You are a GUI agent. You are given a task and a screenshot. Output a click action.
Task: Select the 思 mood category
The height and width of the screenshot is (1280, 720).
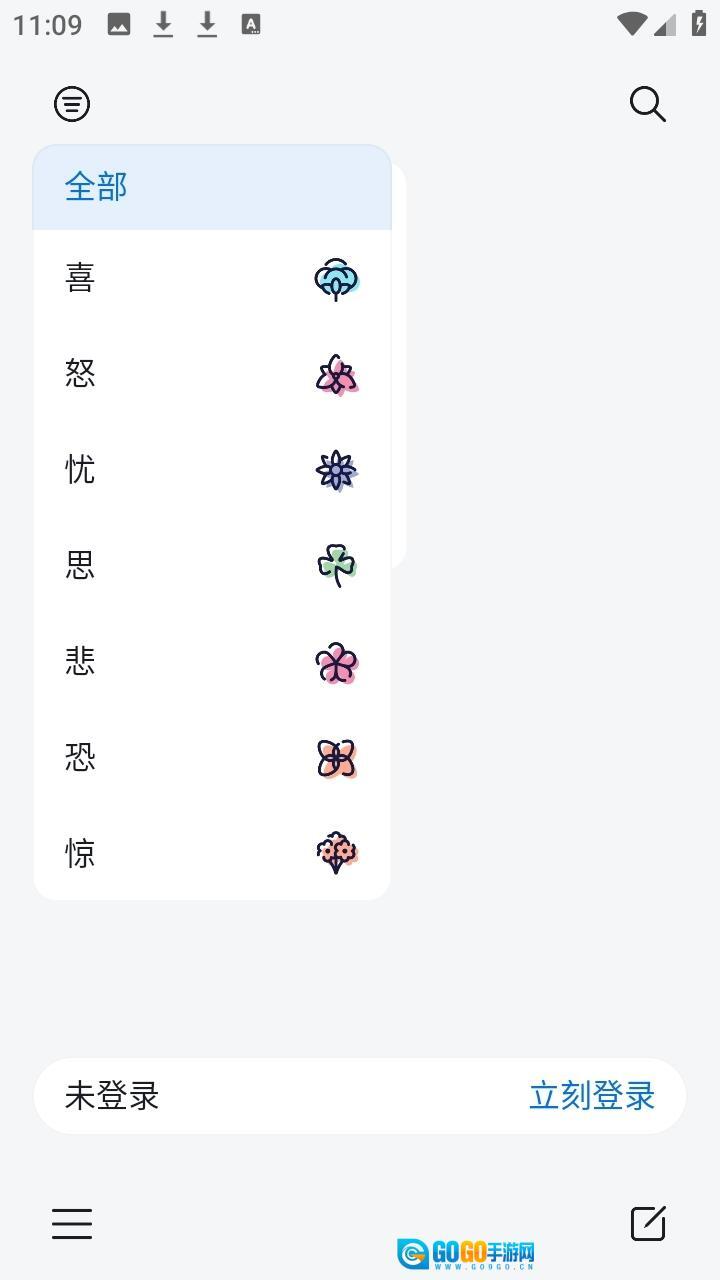tap(212, 566)
